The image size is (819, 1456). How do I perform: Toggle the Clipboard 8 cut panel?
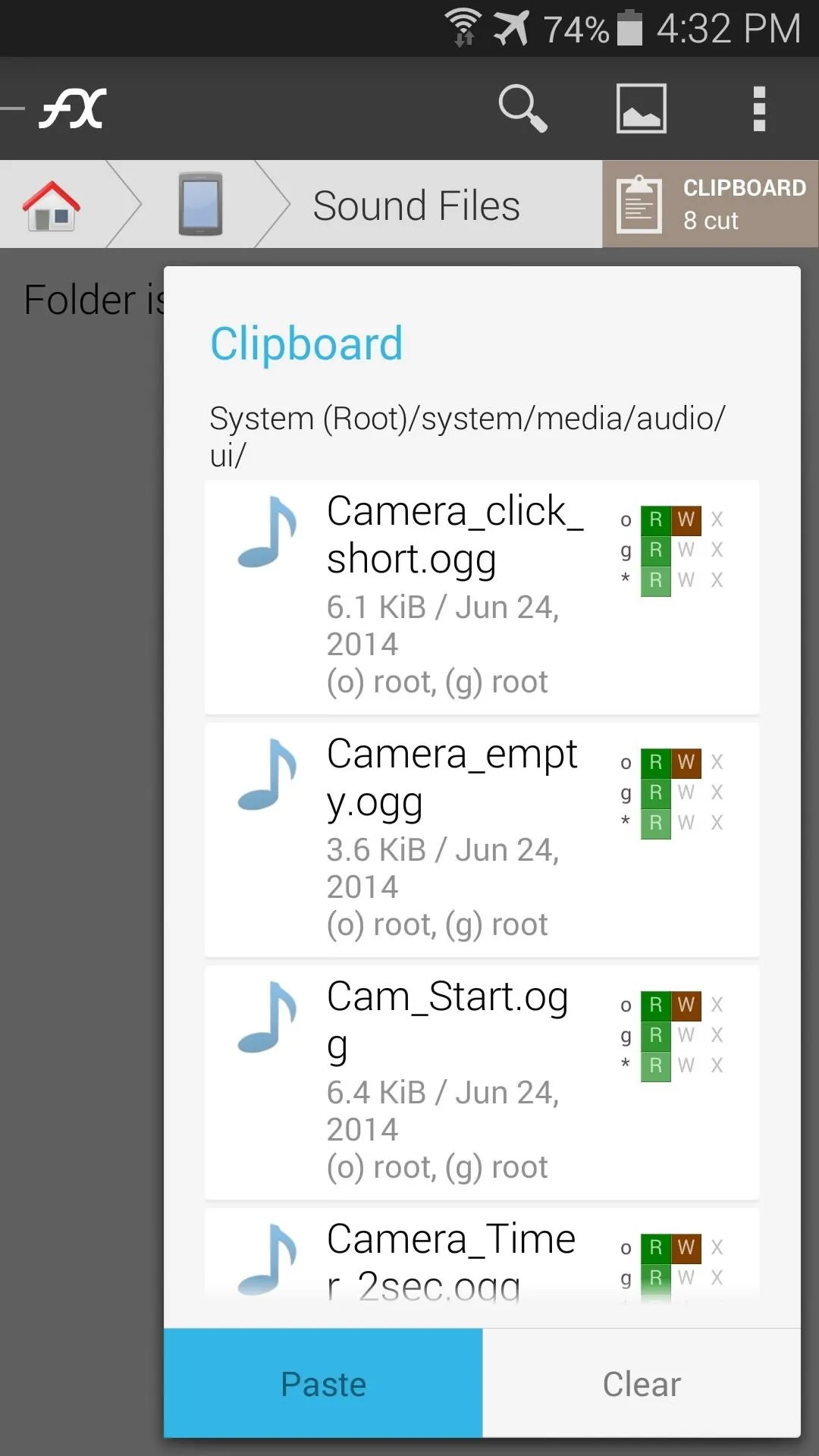point(711,204)
